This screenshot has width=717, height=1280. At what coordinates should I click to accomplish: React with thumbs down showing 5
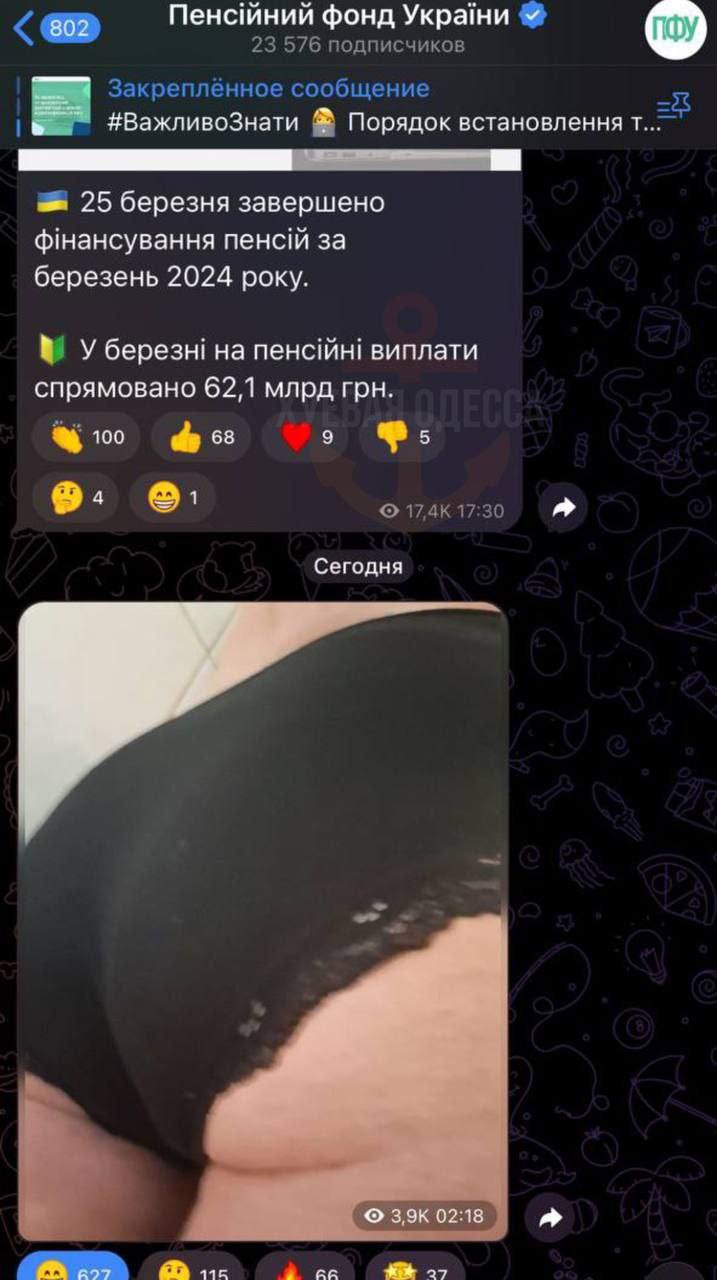pyautogui.click(x=403, y=437)
